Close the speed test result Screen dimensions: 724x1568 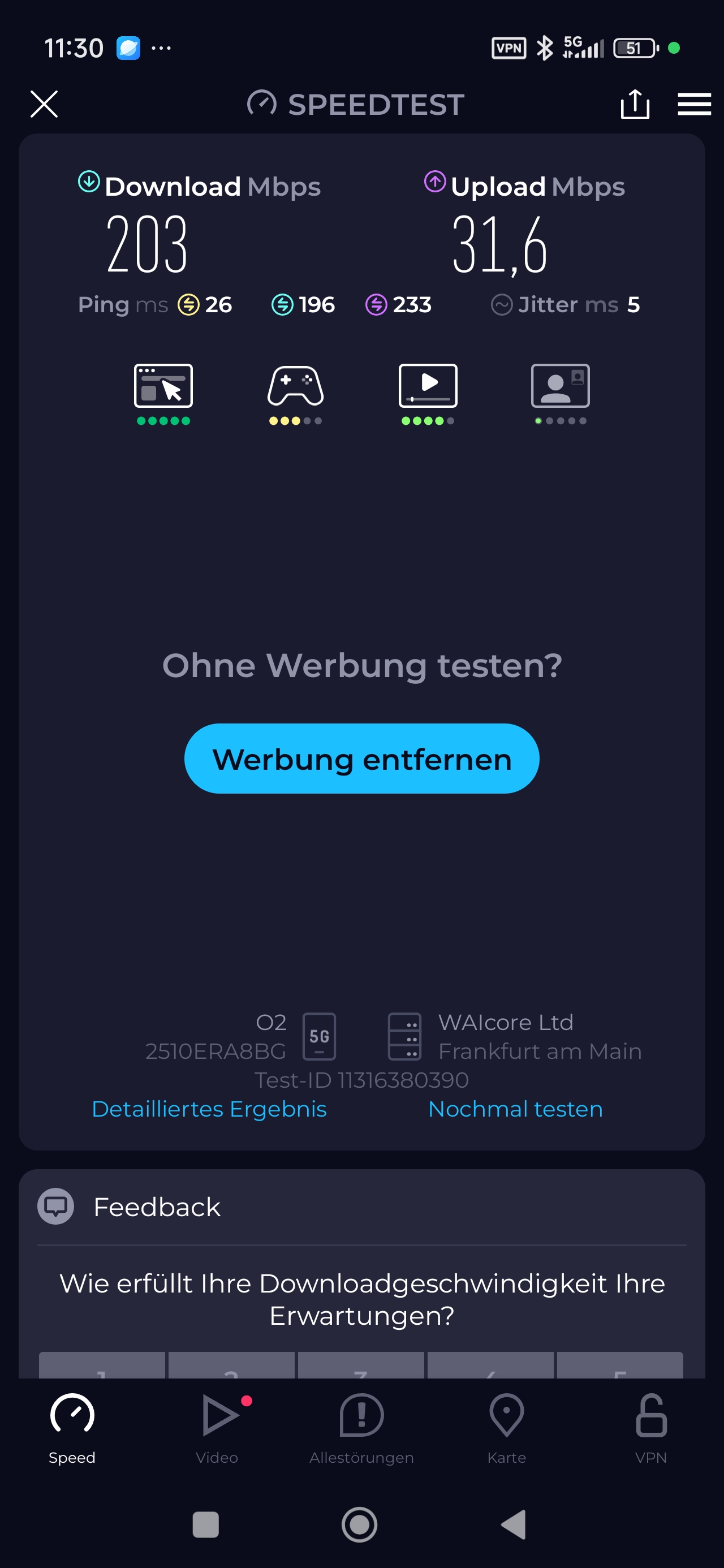[x=44, y=104]
